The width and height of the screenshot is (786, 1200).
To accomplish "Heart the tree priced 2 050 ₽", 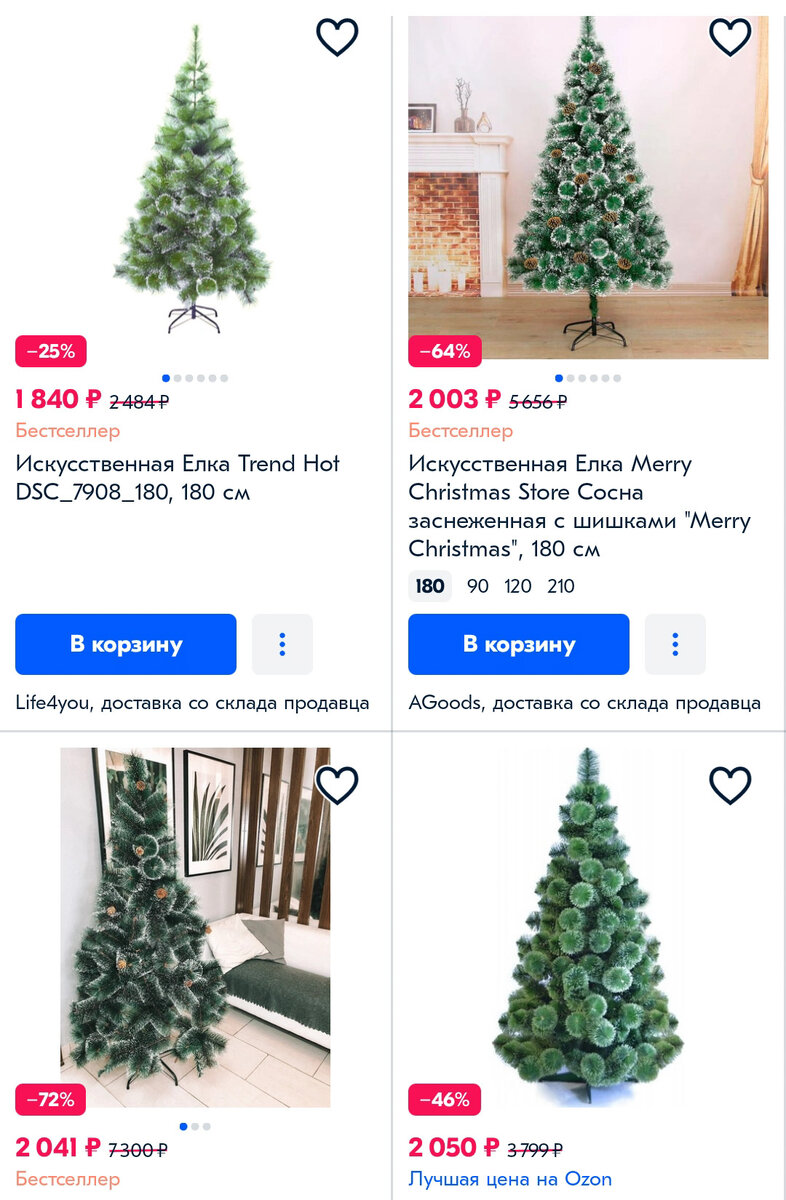I will point(730,785).
